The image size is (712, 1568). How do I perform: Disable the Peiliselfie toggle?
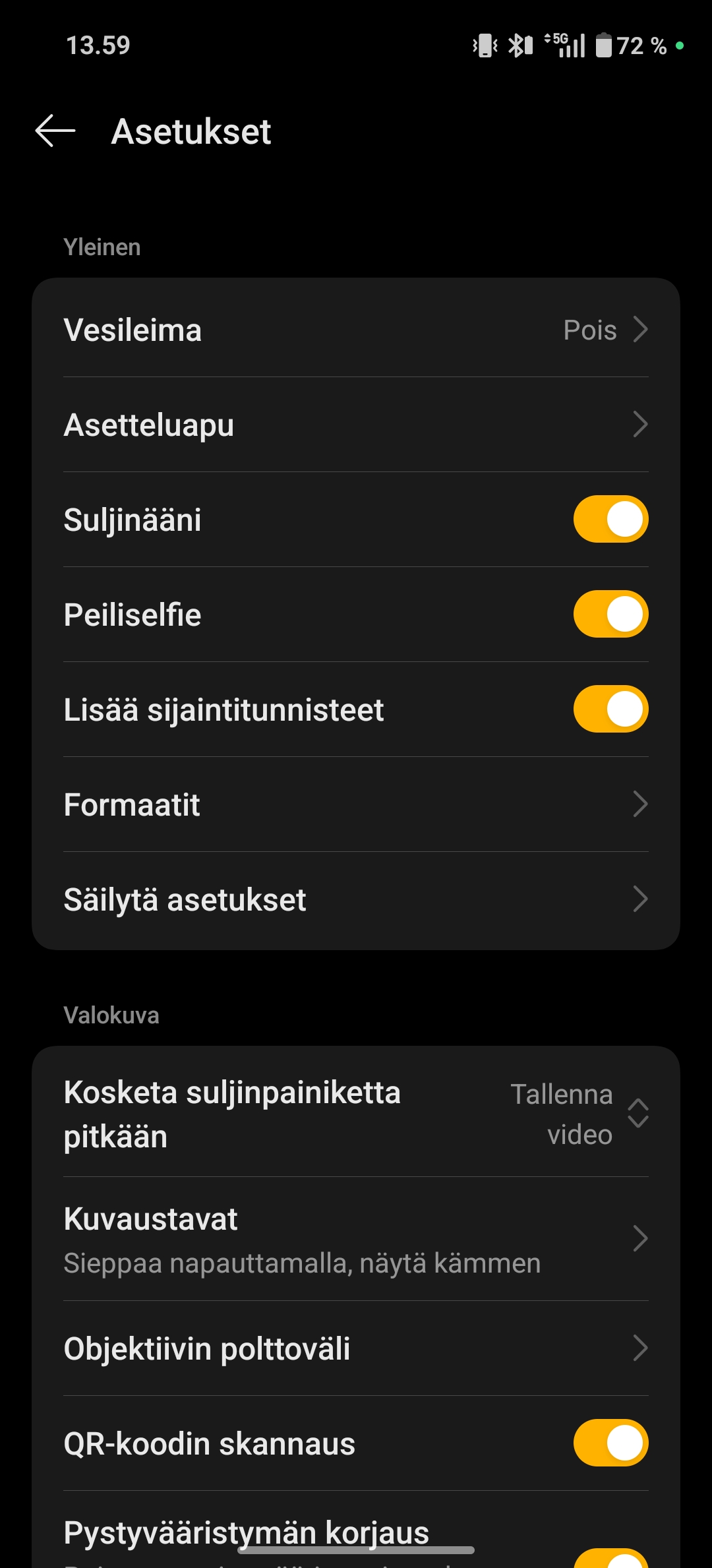[610, 614]
